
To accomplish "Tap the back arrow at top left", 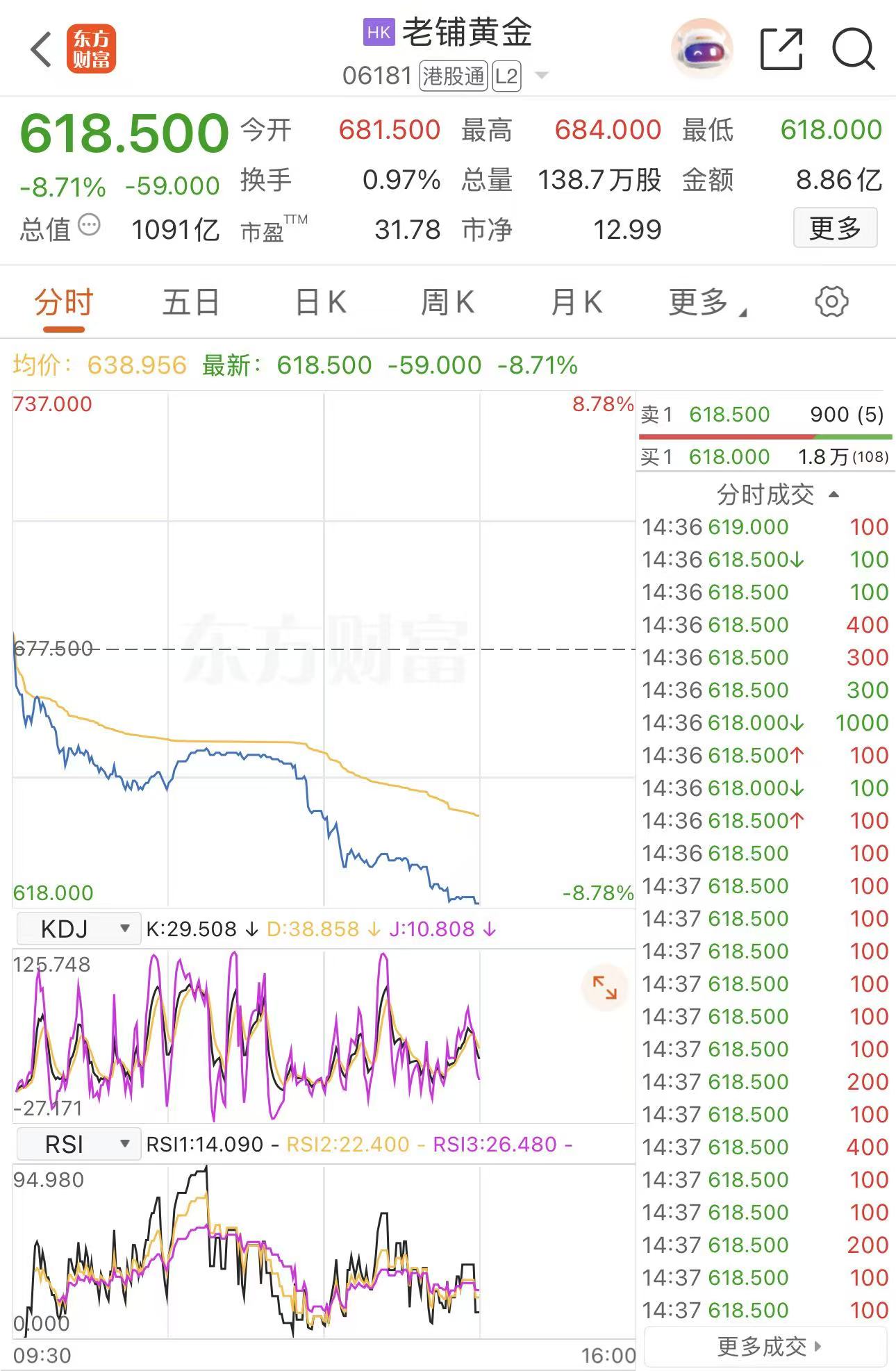I will click(40, 49).
